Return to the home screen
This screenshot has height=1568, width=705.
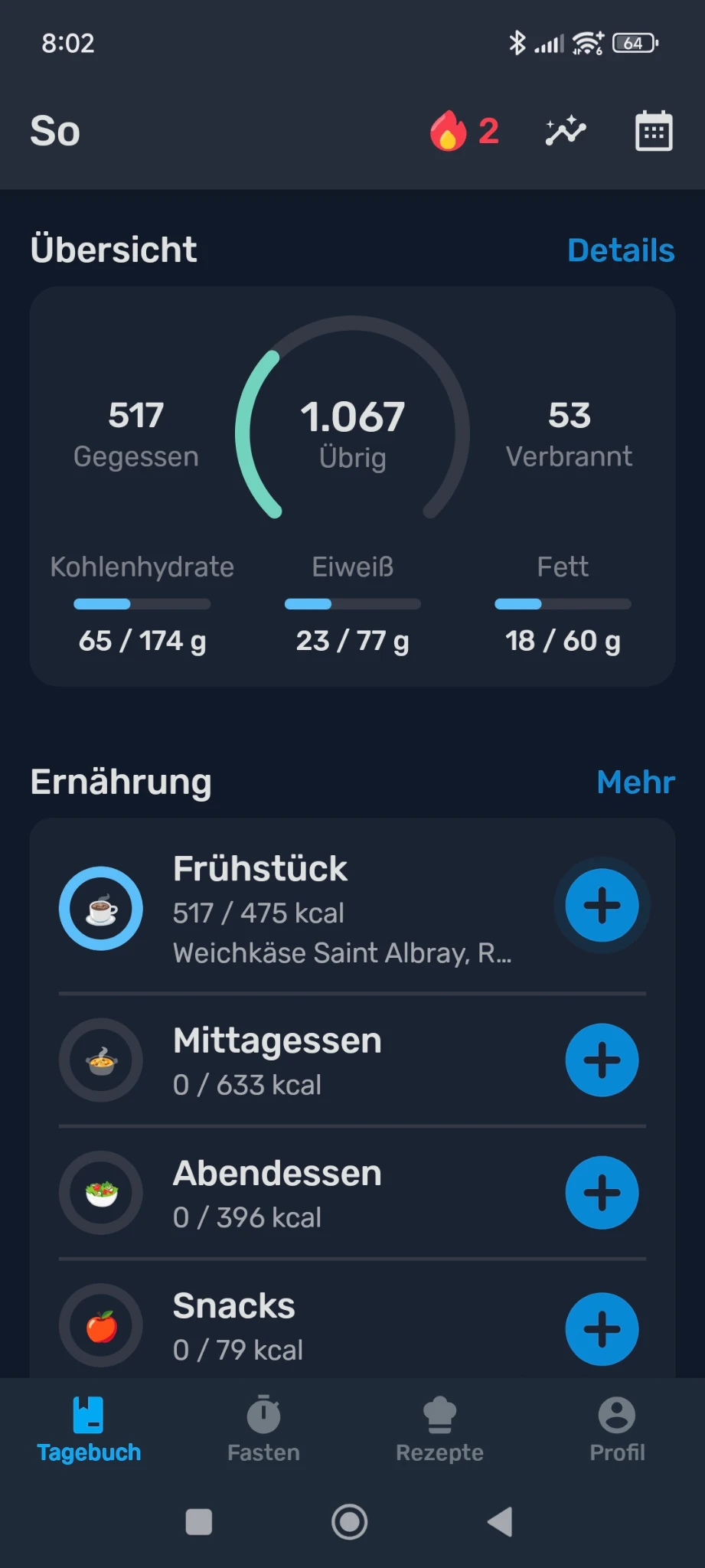[x=350, y=1522]
